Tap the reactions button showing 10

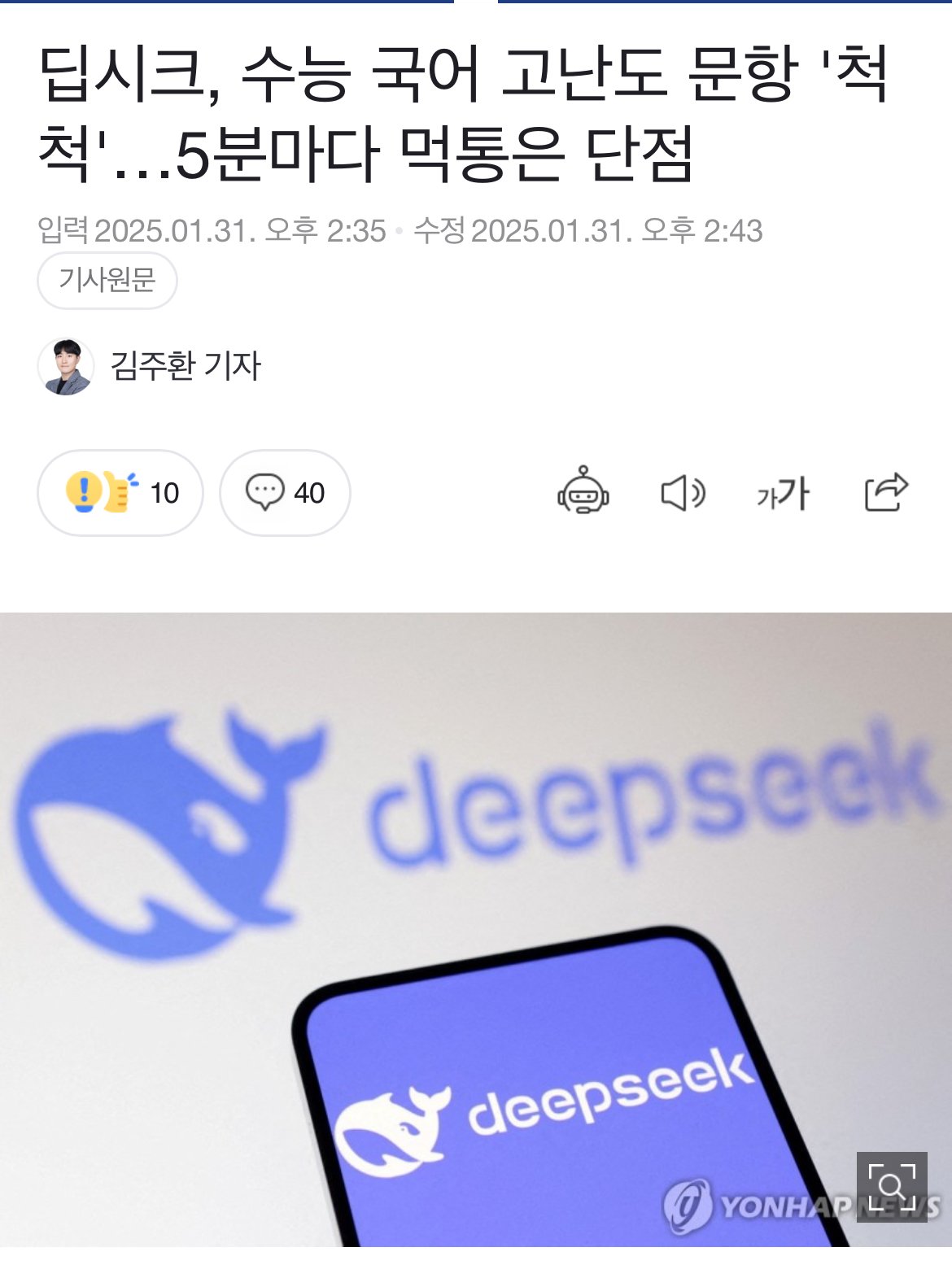pos(120,493)
